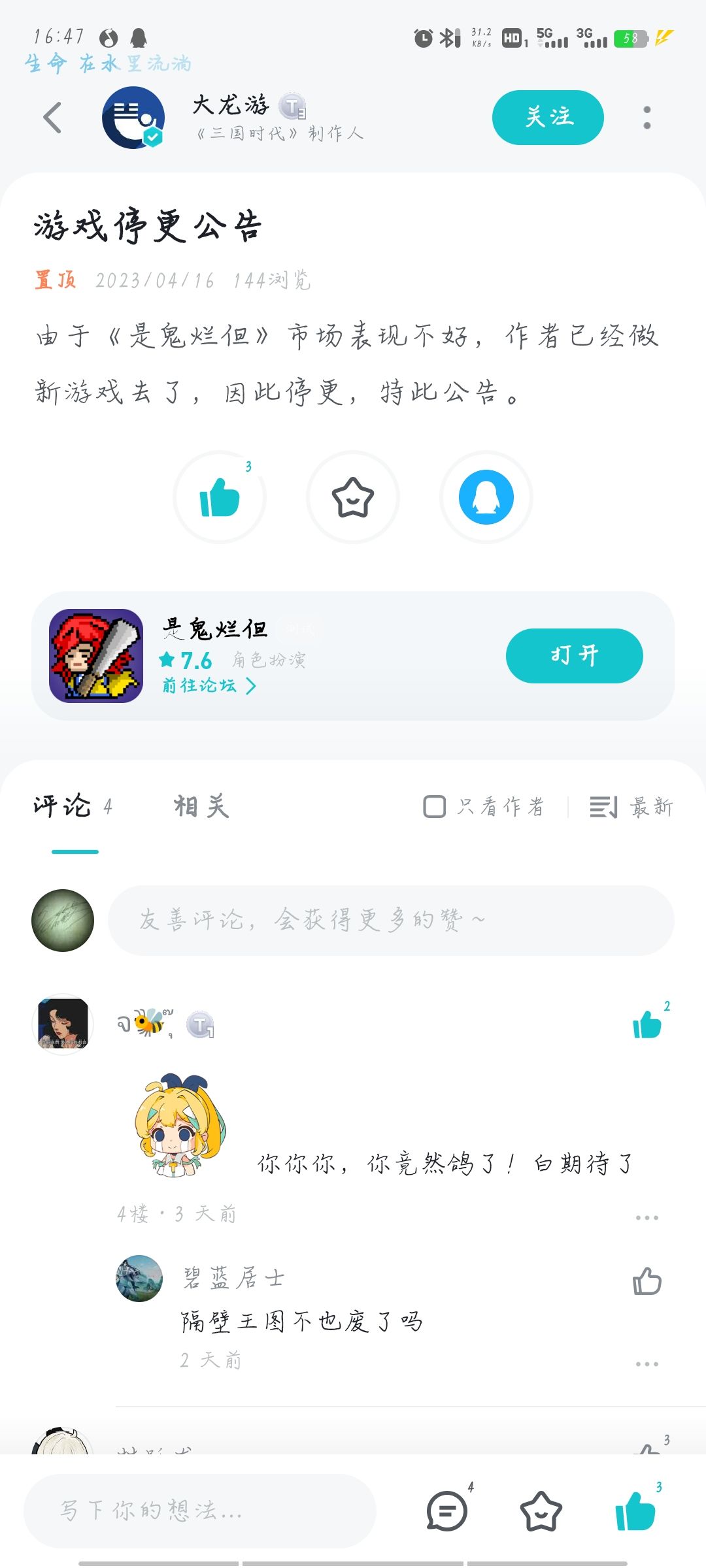Like the post with the large thumbs-up
This screenshot has width=706, height=1568.
tap(220, 497)
